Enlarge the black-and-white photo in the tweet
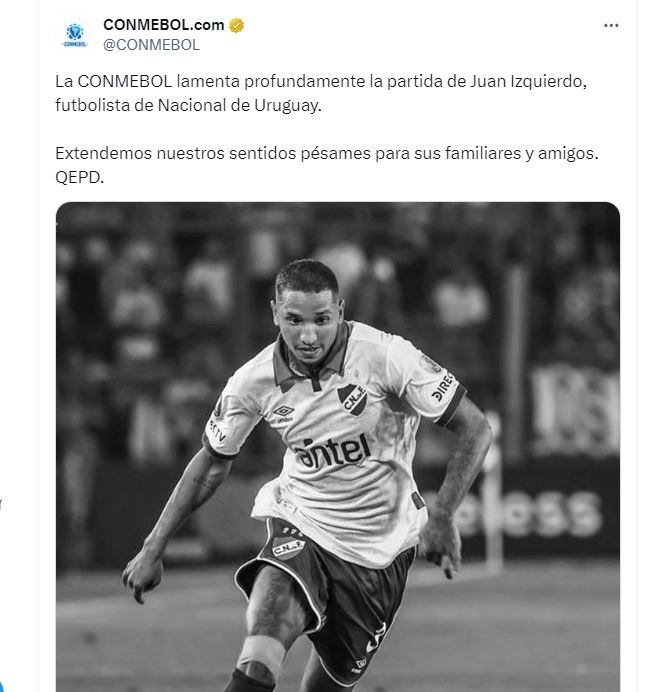The width and height of the screenshot is (660, 692). [x=337, y=446]
